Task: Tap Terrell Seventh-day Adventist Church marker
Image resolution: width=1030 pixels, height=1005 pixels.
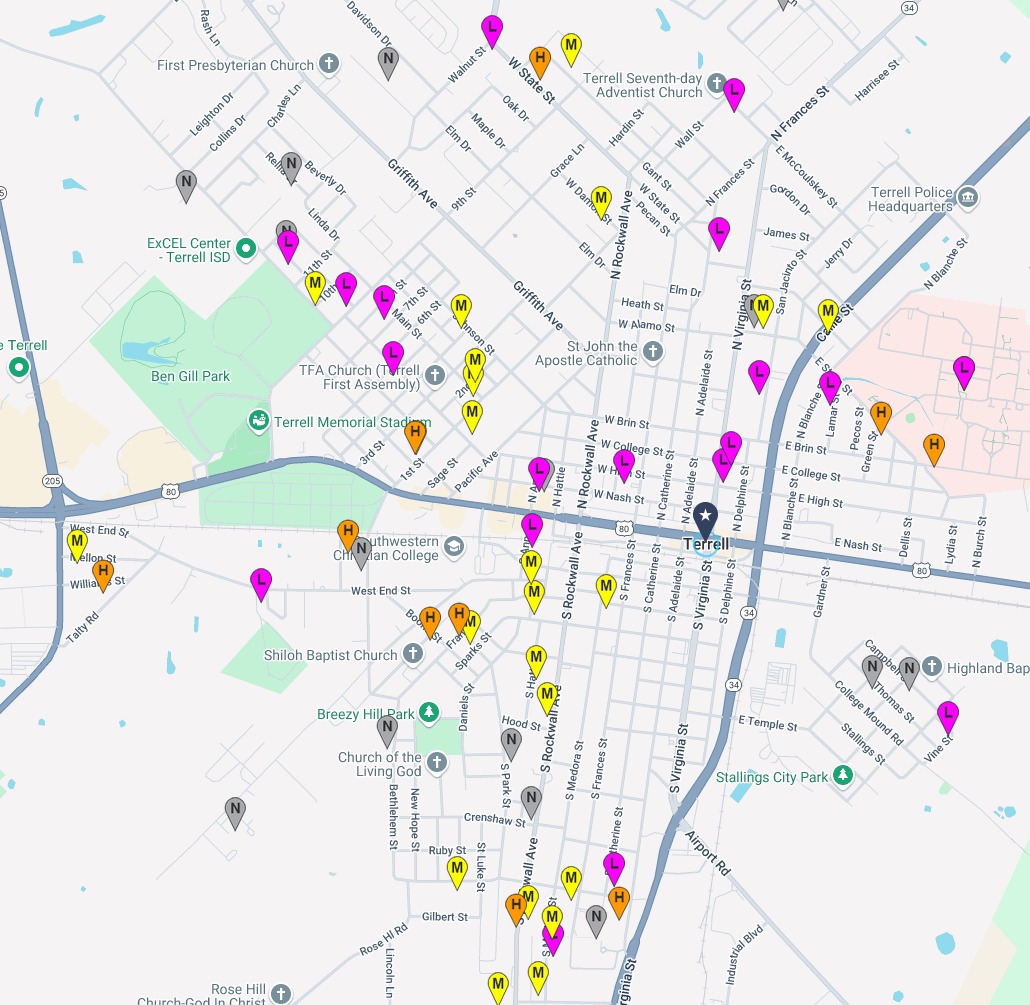Action: point(716,83)
